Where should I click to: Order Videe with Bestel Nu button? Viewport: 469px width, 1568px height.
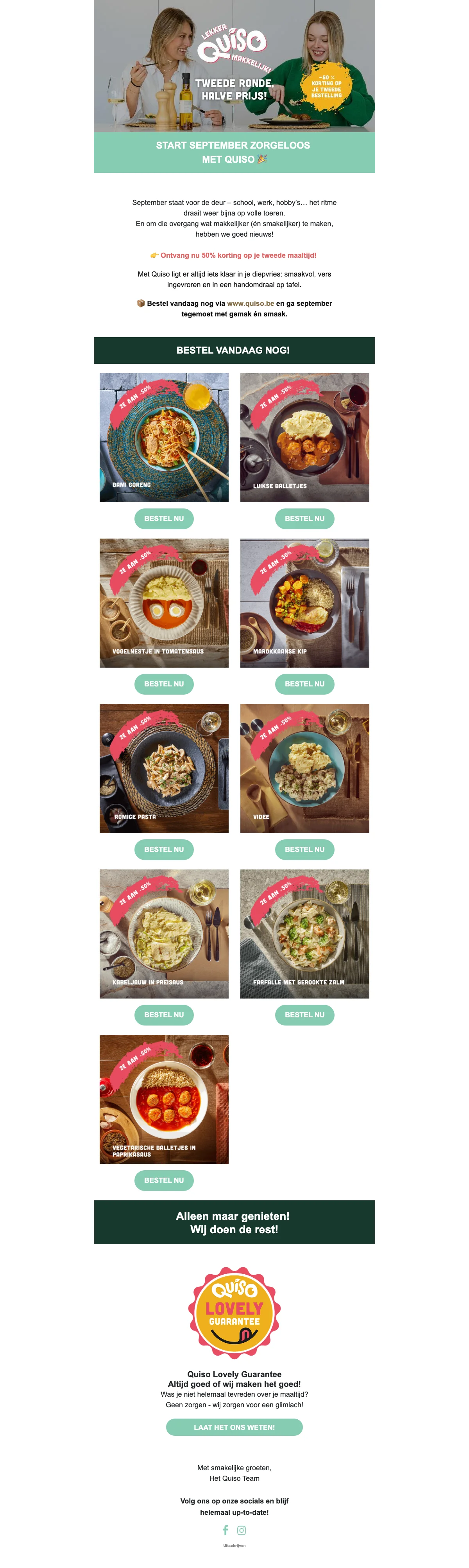coord(304,849)
